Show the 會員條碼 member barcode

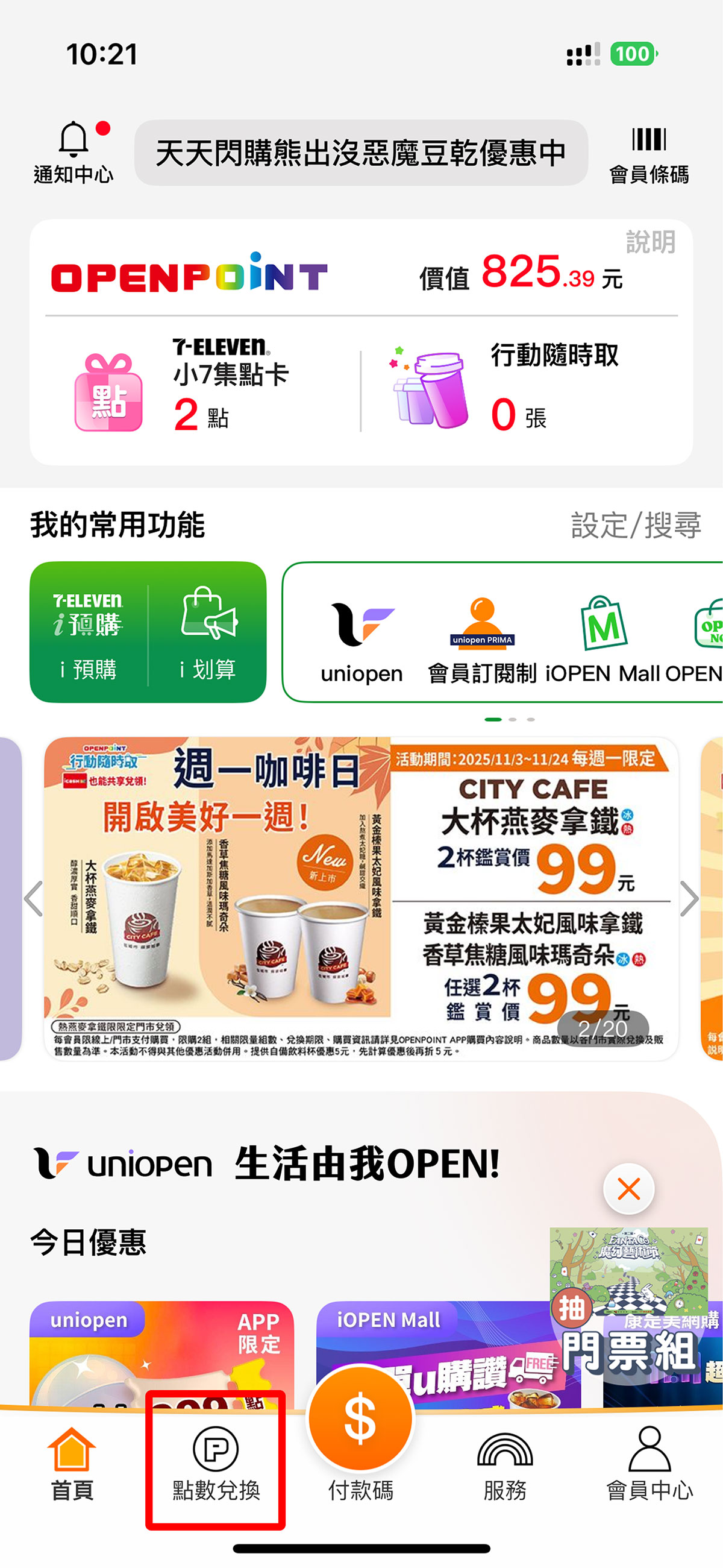point(649,154)
